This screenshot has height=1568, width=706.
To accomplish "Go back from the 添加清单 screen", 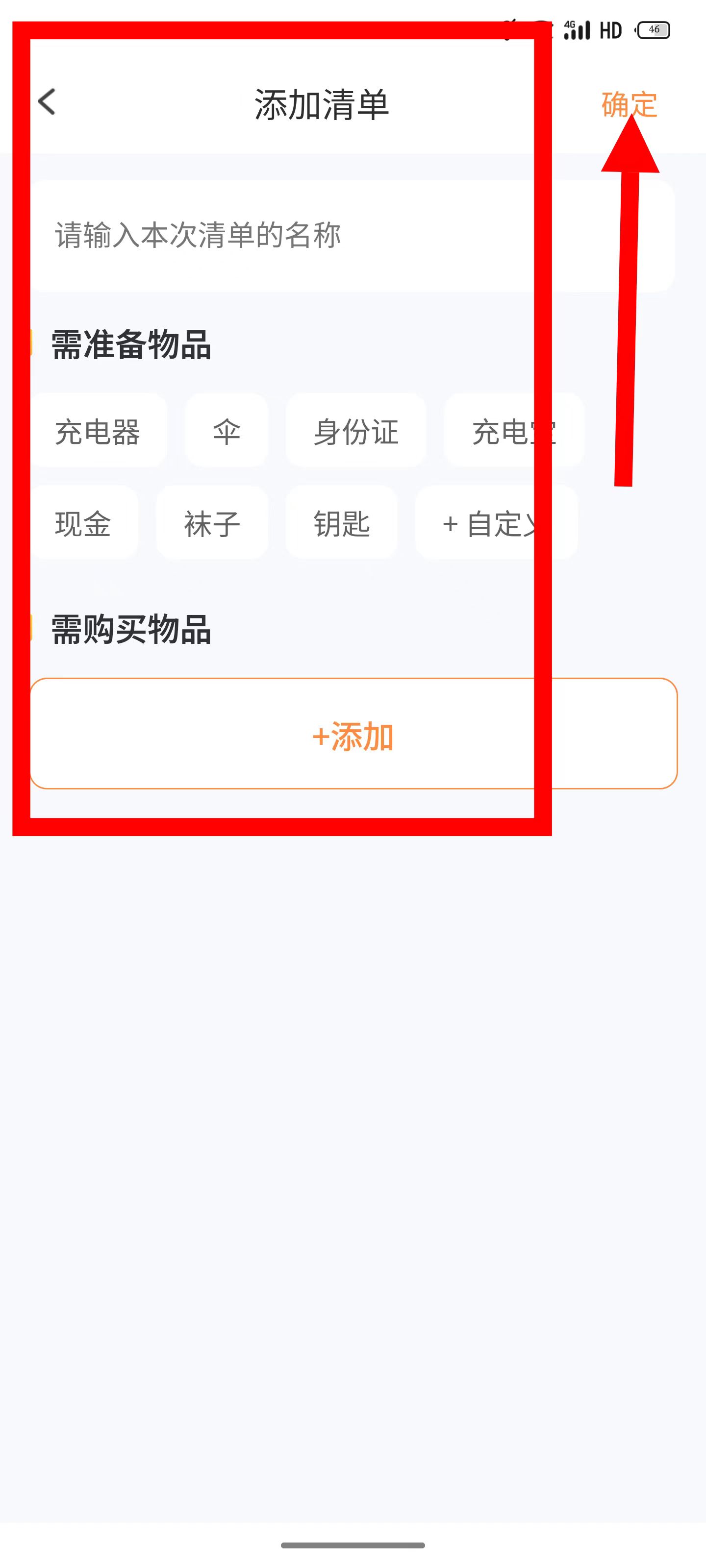I will pyautogui.click(x=47, y=101).
